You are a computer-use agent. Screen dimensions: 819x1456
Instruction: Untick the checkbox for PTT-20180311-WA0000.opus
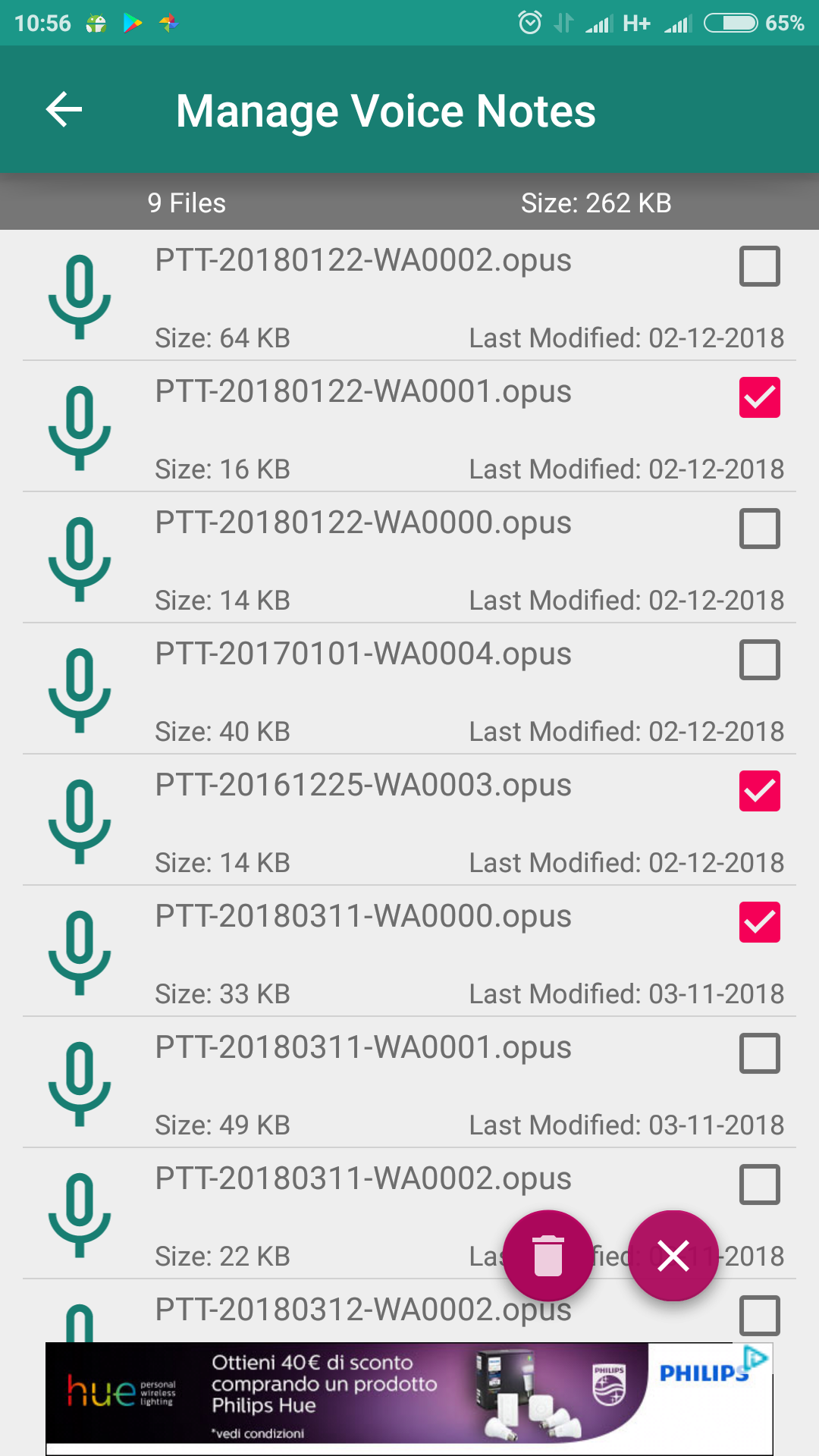(760, 922)
